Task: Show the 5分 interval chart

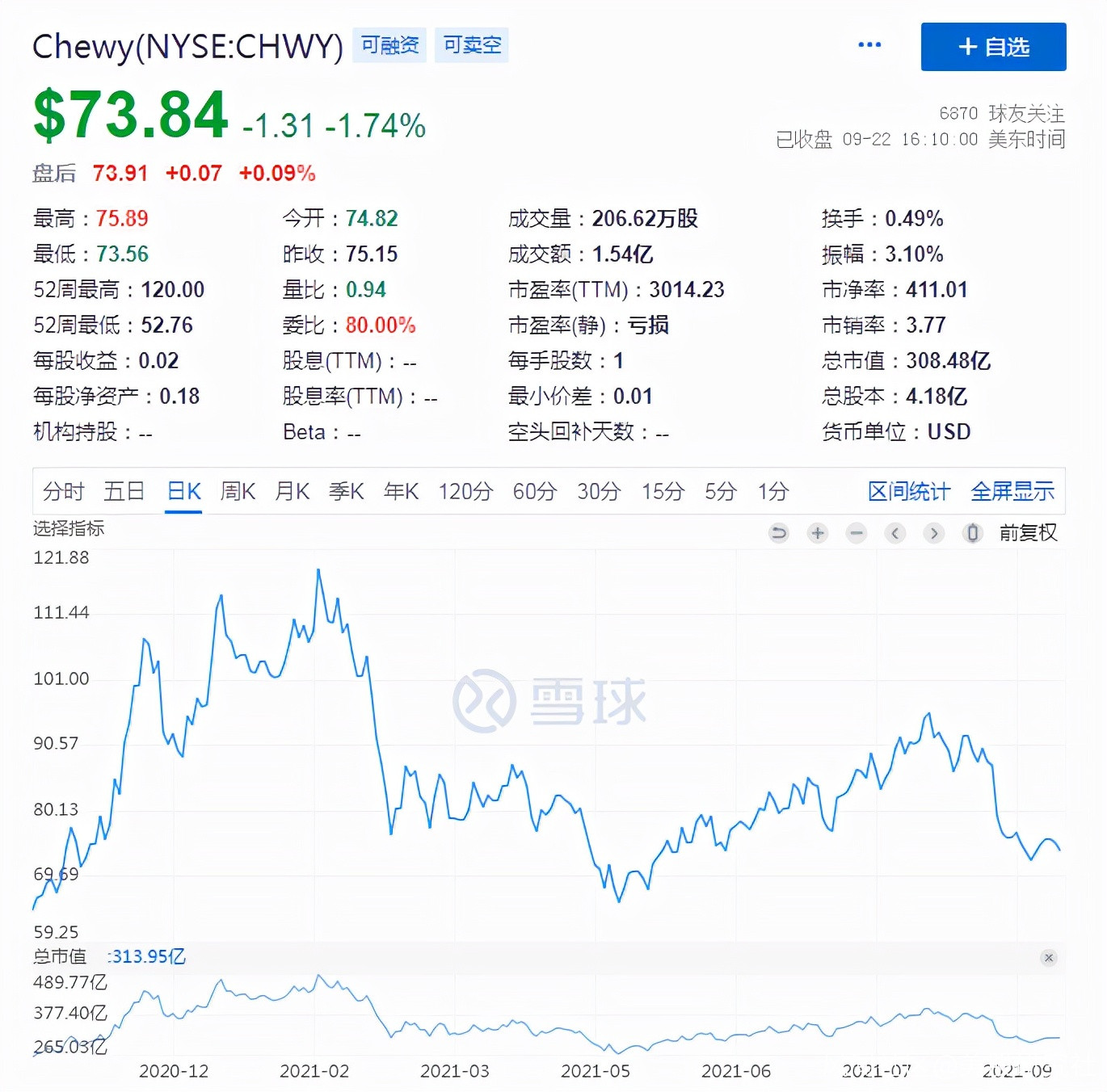Action: tap(721, 491)
